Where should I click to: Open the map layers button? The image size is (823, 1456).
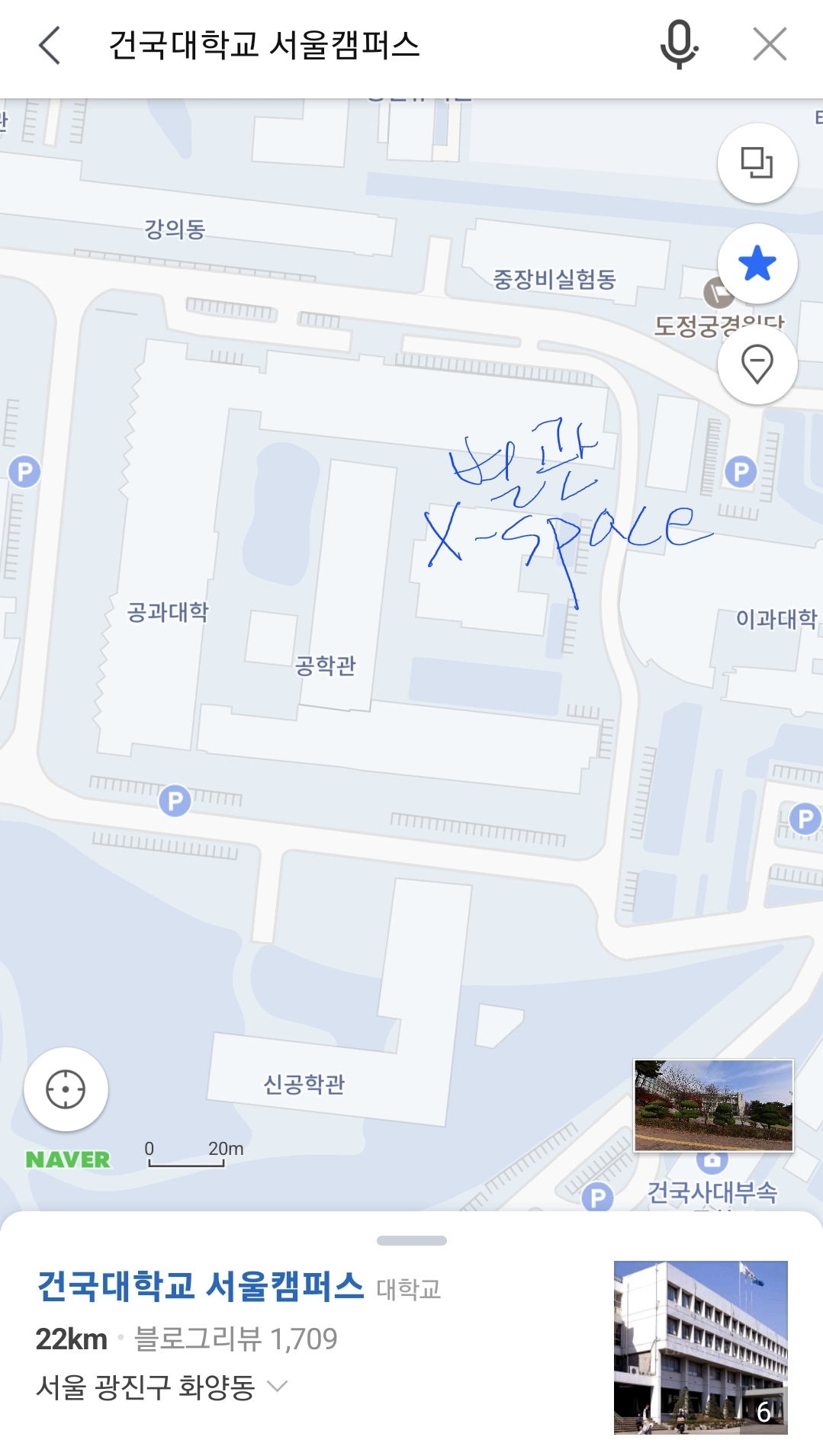pyautogui.click(x=757, y=163)
